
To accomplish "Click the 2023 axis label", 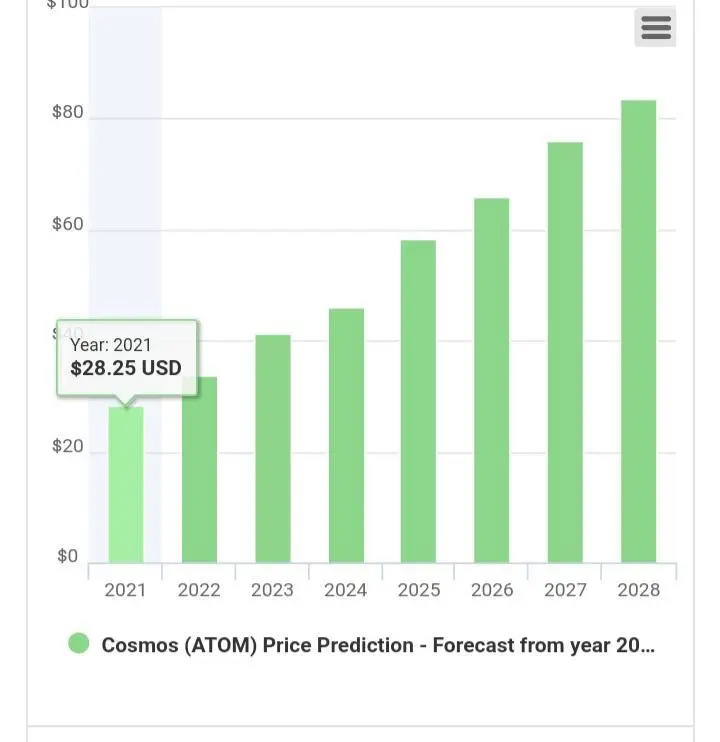I will click(x=271, y=590).
